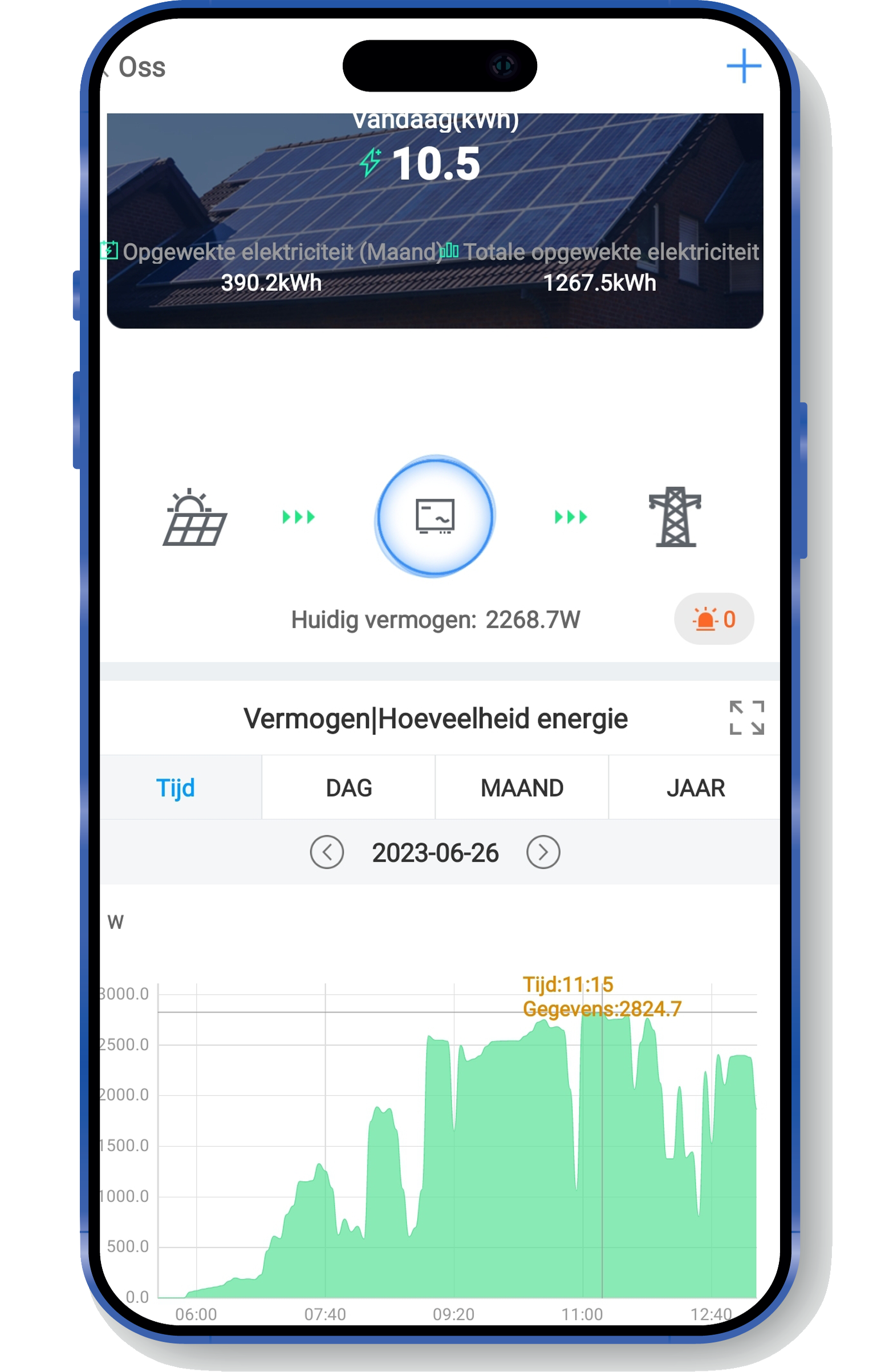
Task: Go back from the Oss plant page
Action: [x=106, y=69]
